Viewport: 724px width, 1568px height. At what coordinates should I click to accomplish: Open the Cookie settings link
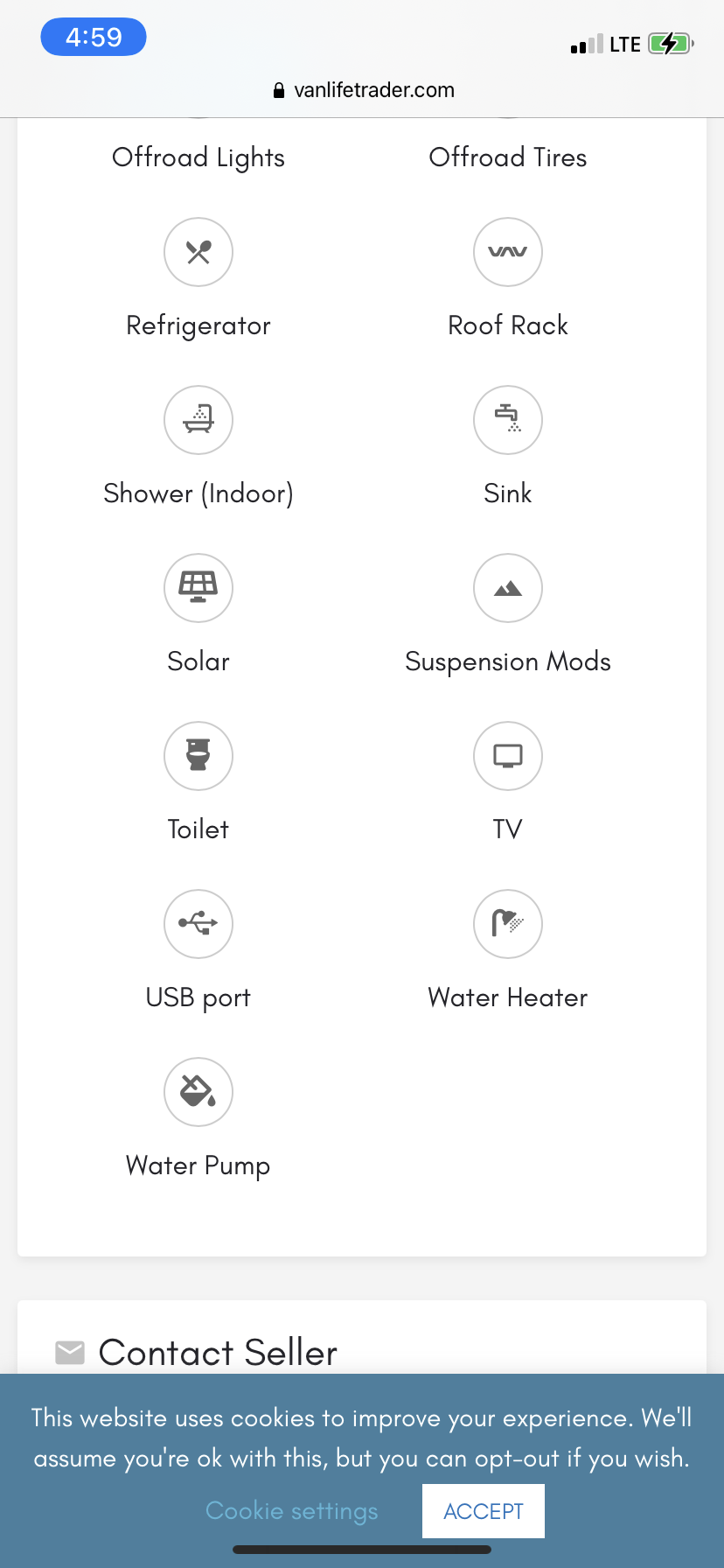pyautogui.click(x=292, y=1511)
